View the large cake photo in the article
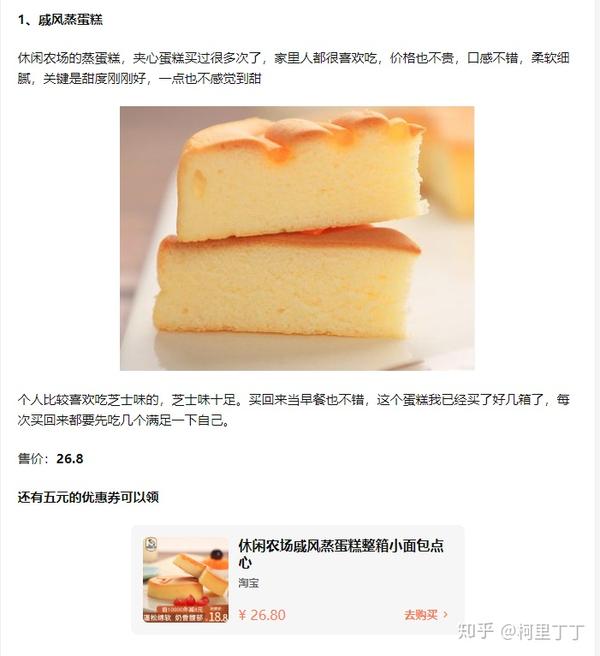This screenshot has height=656, width=600. tap(297, 238)
